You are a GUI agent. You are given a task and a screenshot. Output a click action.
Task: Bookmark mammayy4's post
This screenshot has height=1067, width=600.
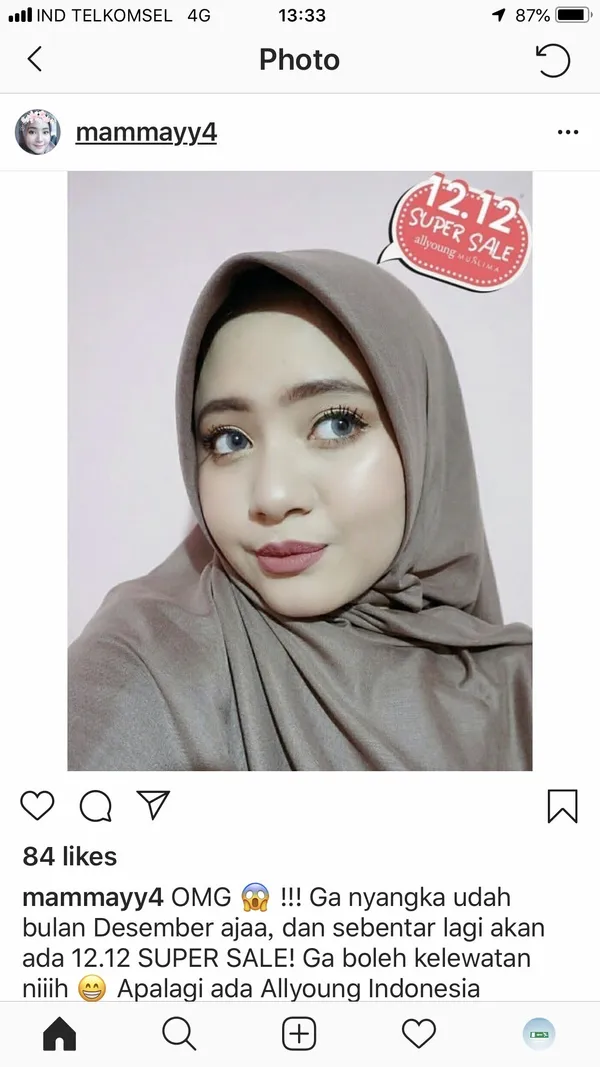click(562, 806)
